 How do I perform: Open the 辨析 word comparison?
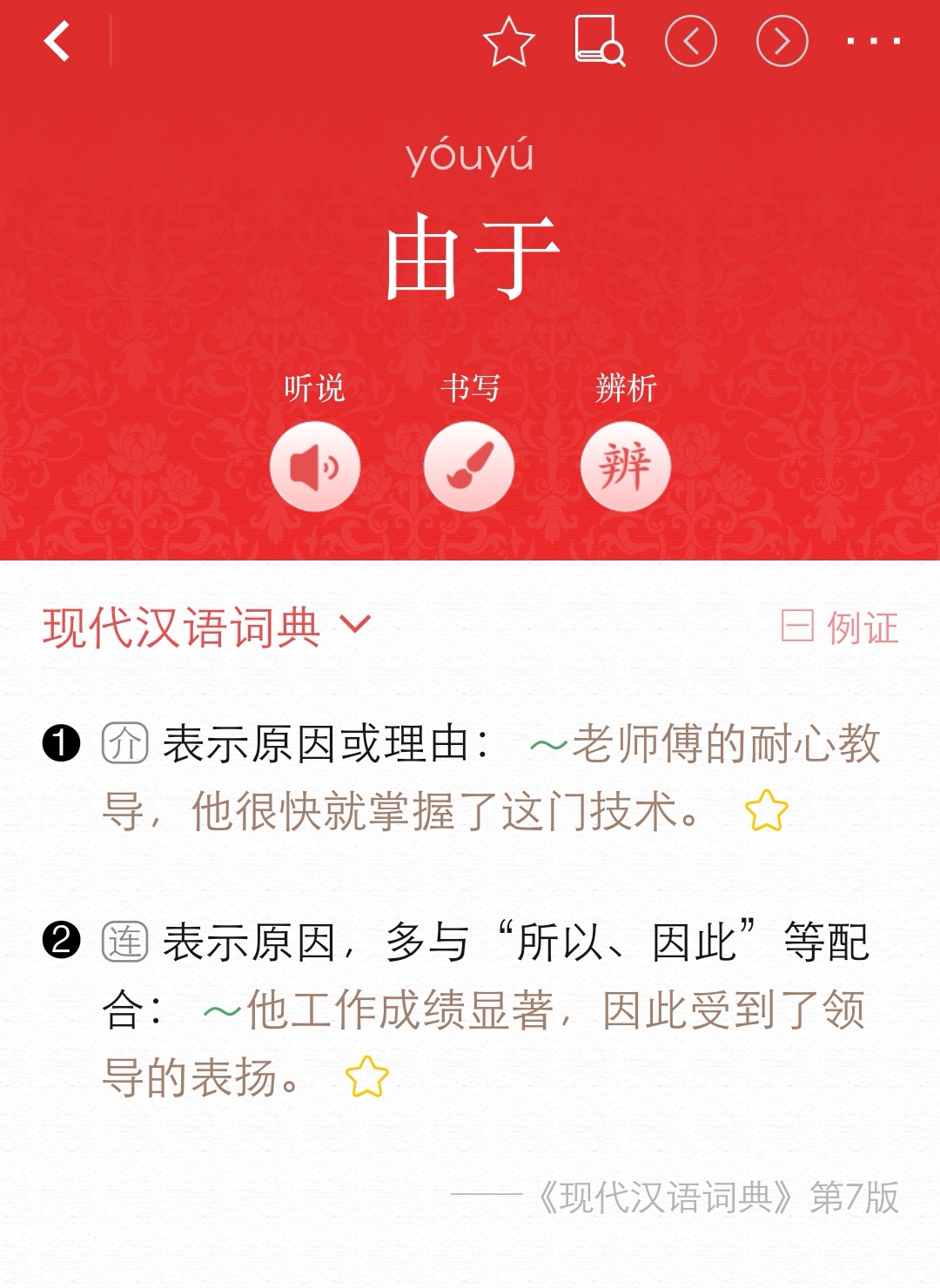pos(625,466)
